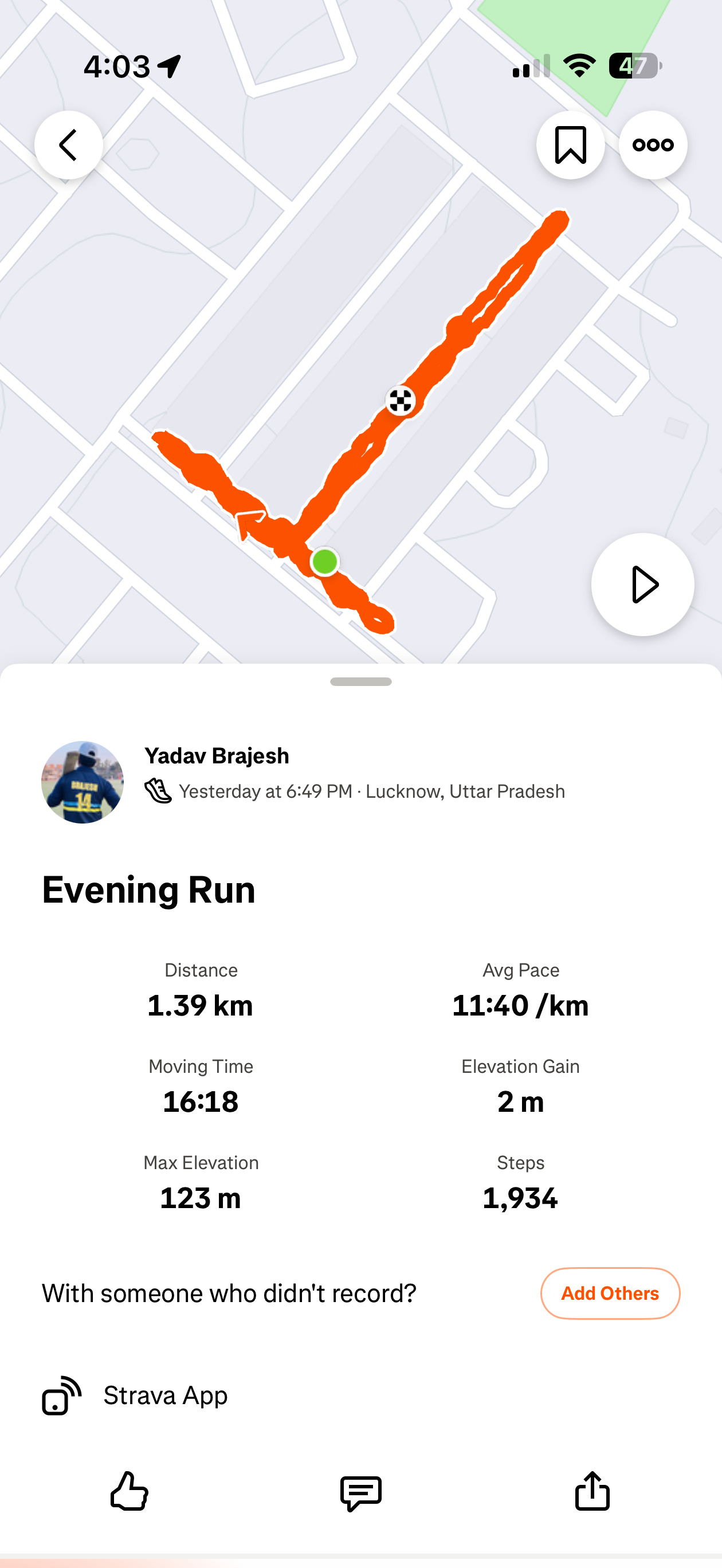This screenshot has height=1568, width=722.
Task: Give kudos with the thumbs-up icon
Action: tap(129, 1491)
